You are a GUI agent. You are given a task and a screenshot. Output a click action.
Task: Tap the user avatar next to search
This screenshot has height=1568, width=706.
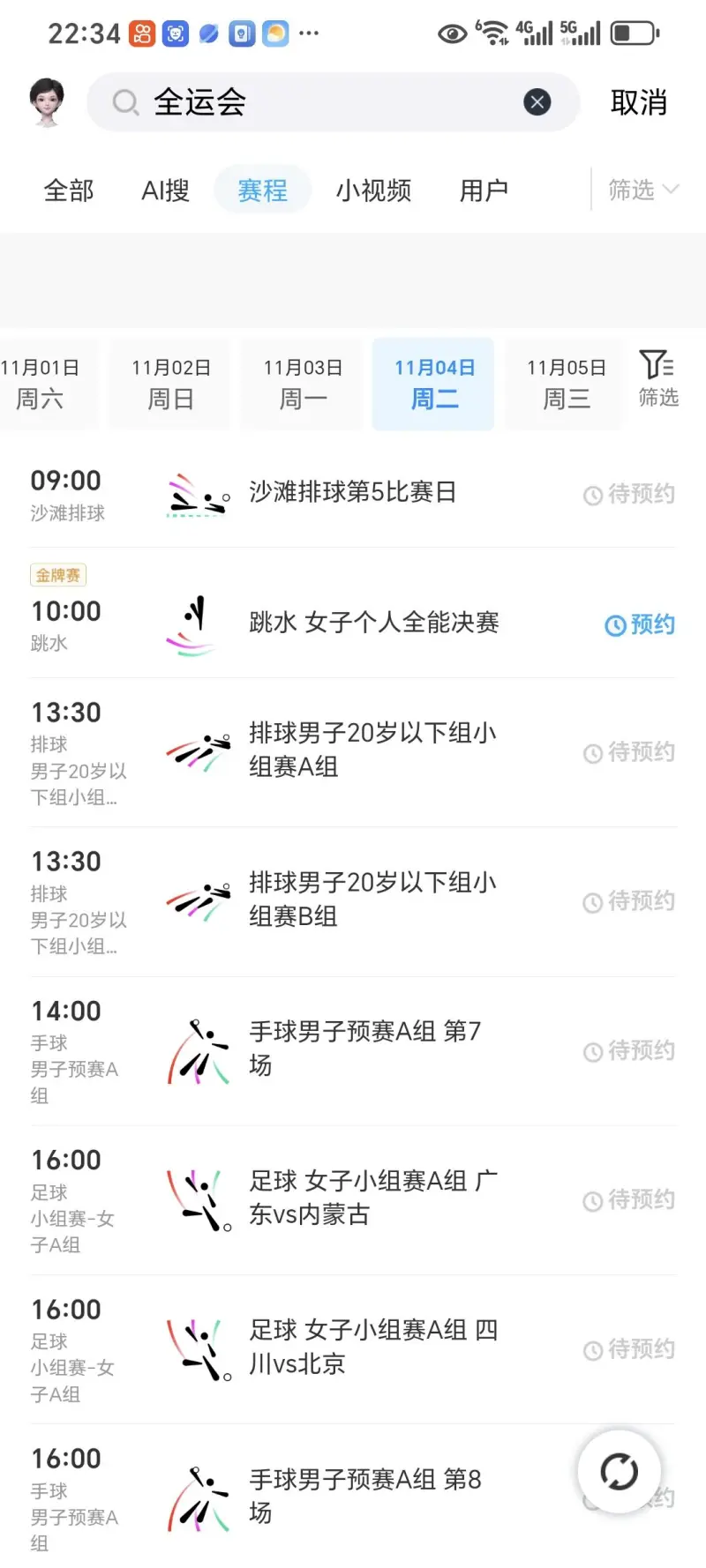tap(46, 101)
